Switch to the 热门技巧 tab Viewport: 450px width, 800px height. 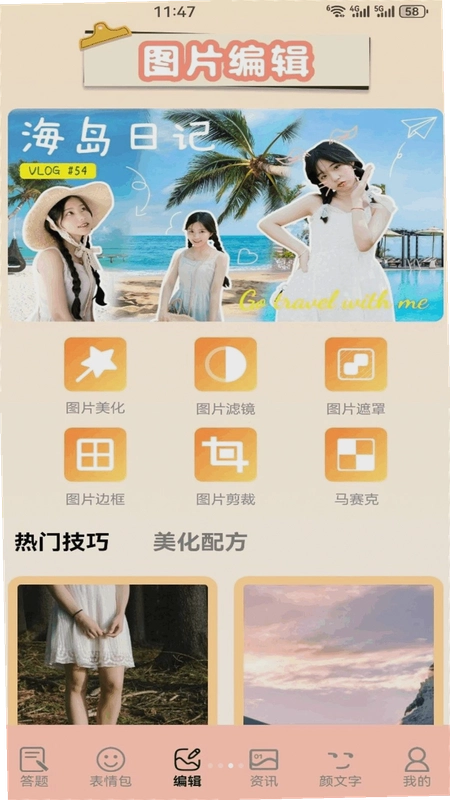point(62,541)
